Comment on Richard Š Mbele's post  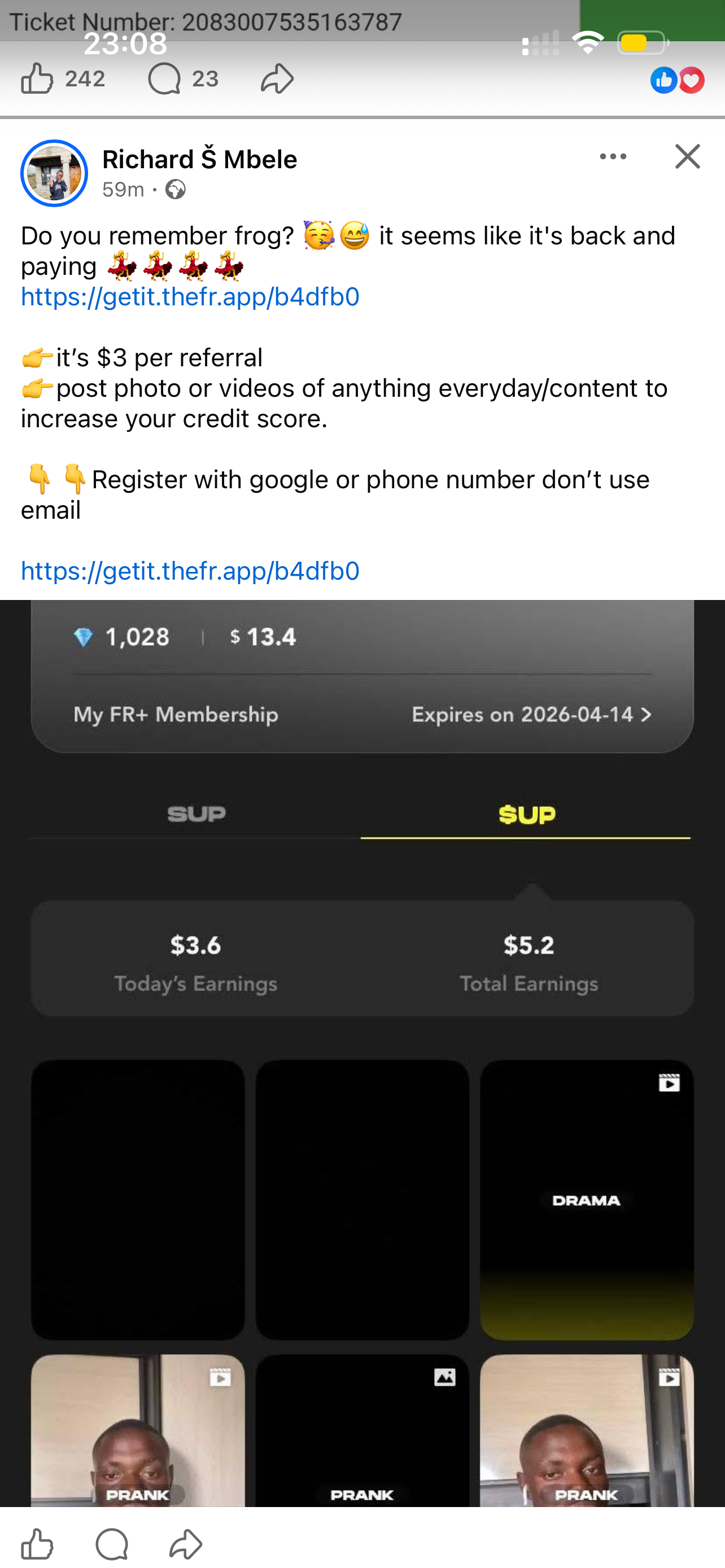112,1544
